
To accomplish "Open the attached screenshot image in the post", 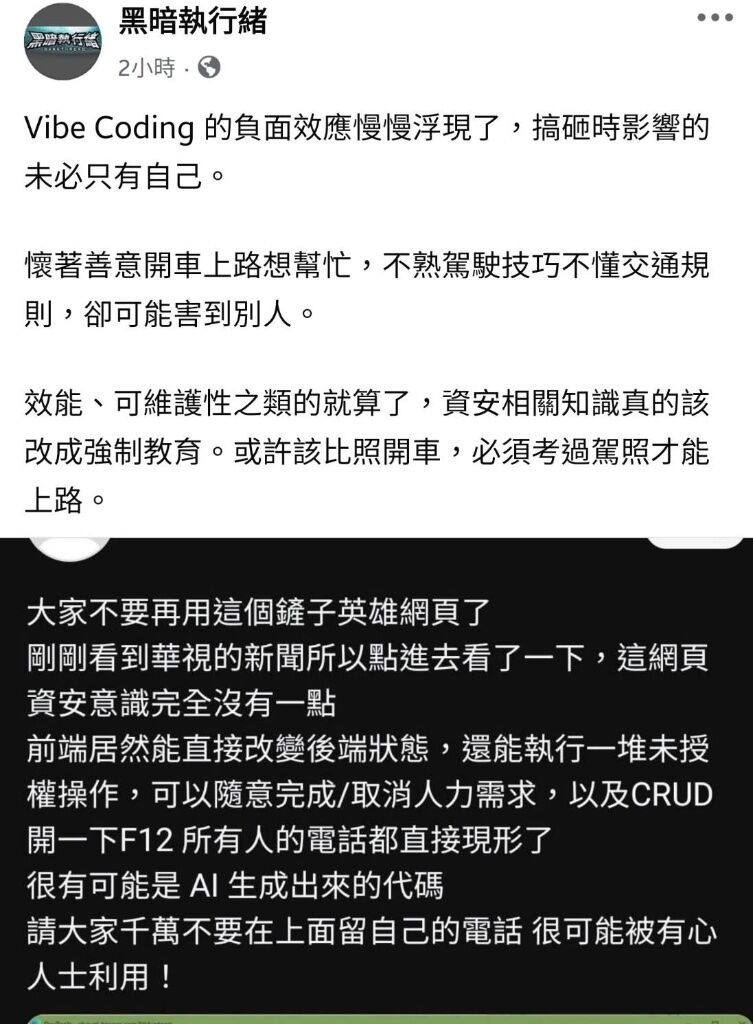I will coord(376,780).
